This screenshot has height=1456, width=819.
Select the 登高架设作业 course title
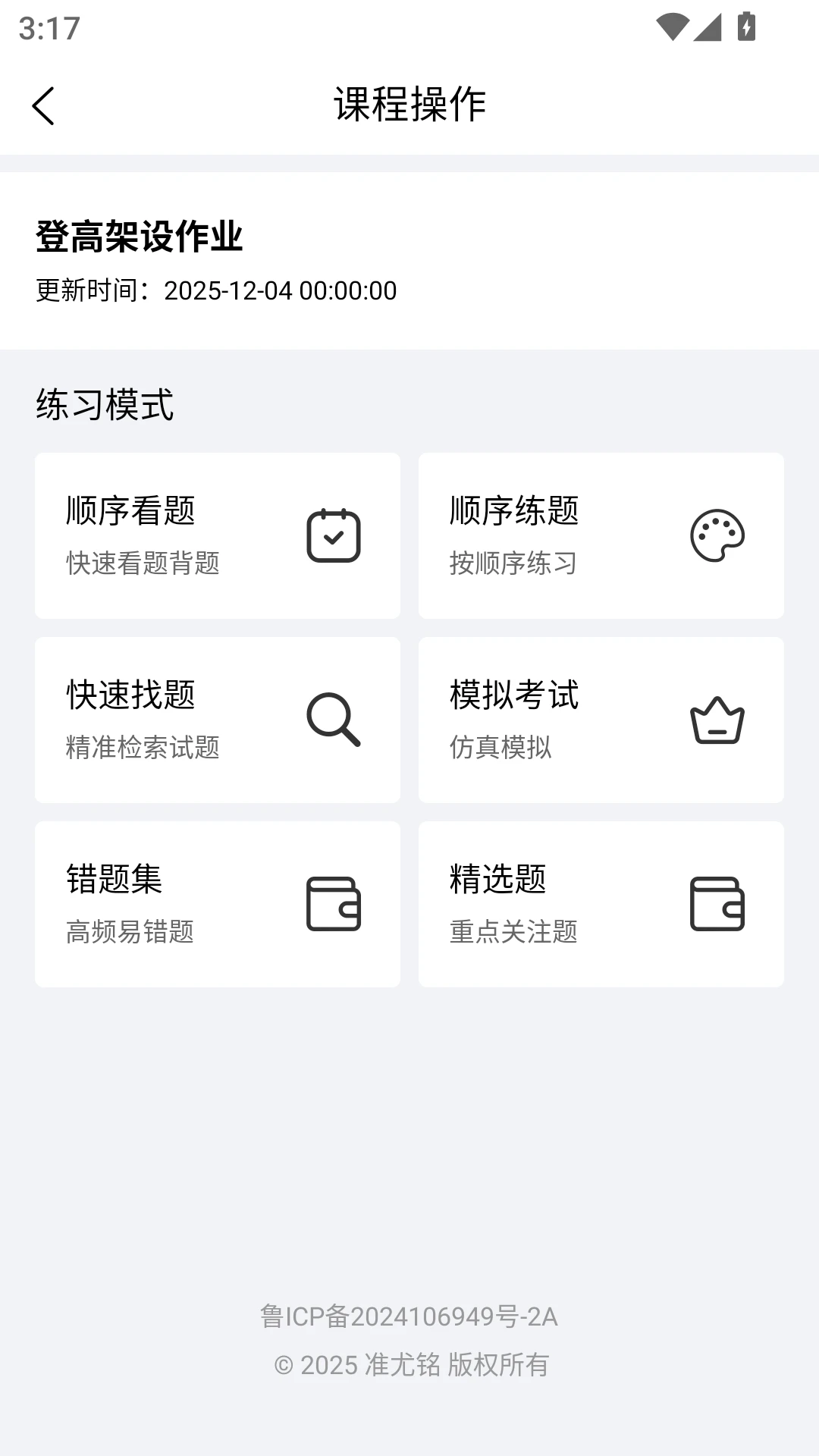140,238
